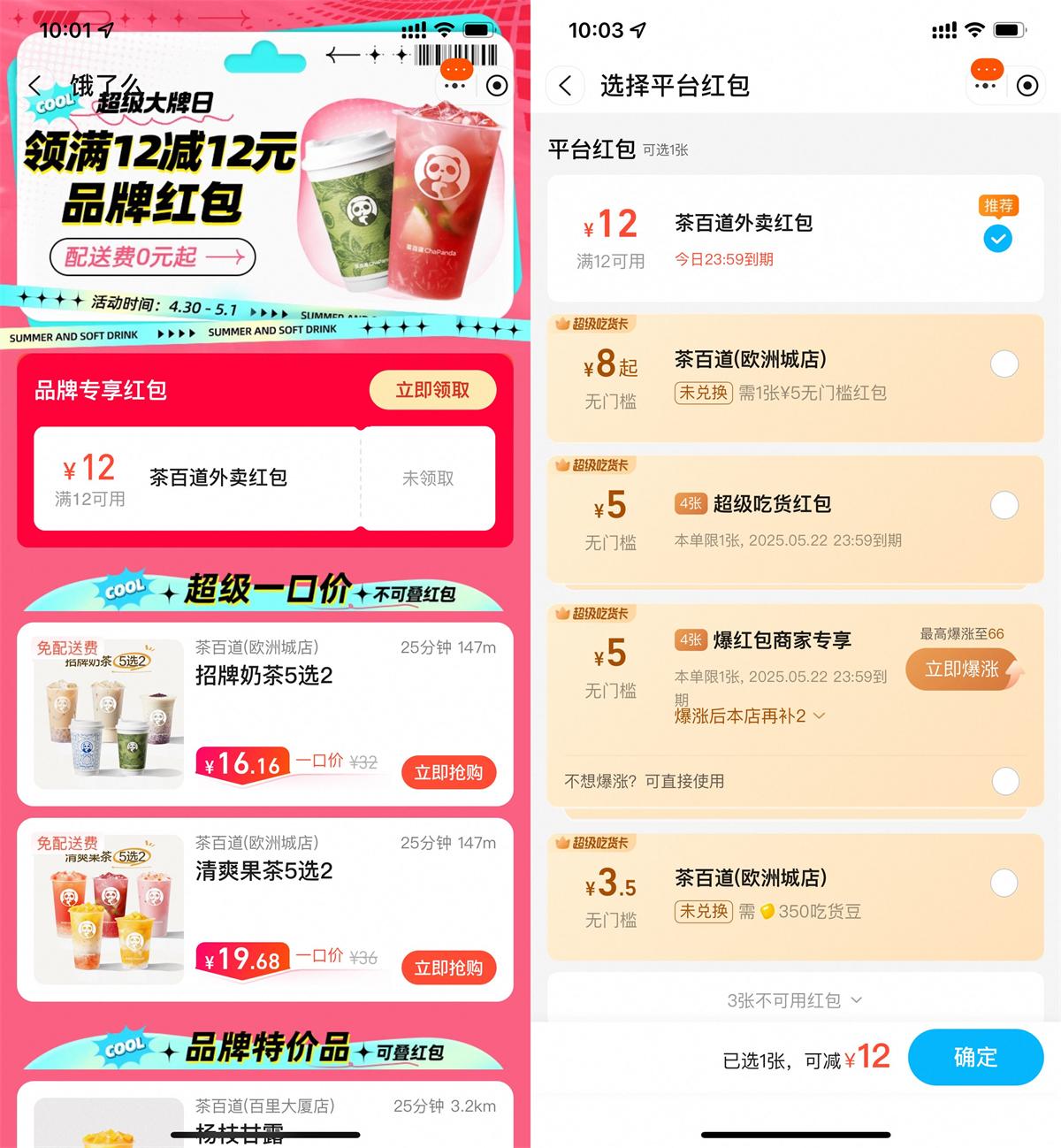Tap the back arrow on the 饿了么 brand page
Viewport: 1061px width, 1148px height.
click(x=35, y=85)
